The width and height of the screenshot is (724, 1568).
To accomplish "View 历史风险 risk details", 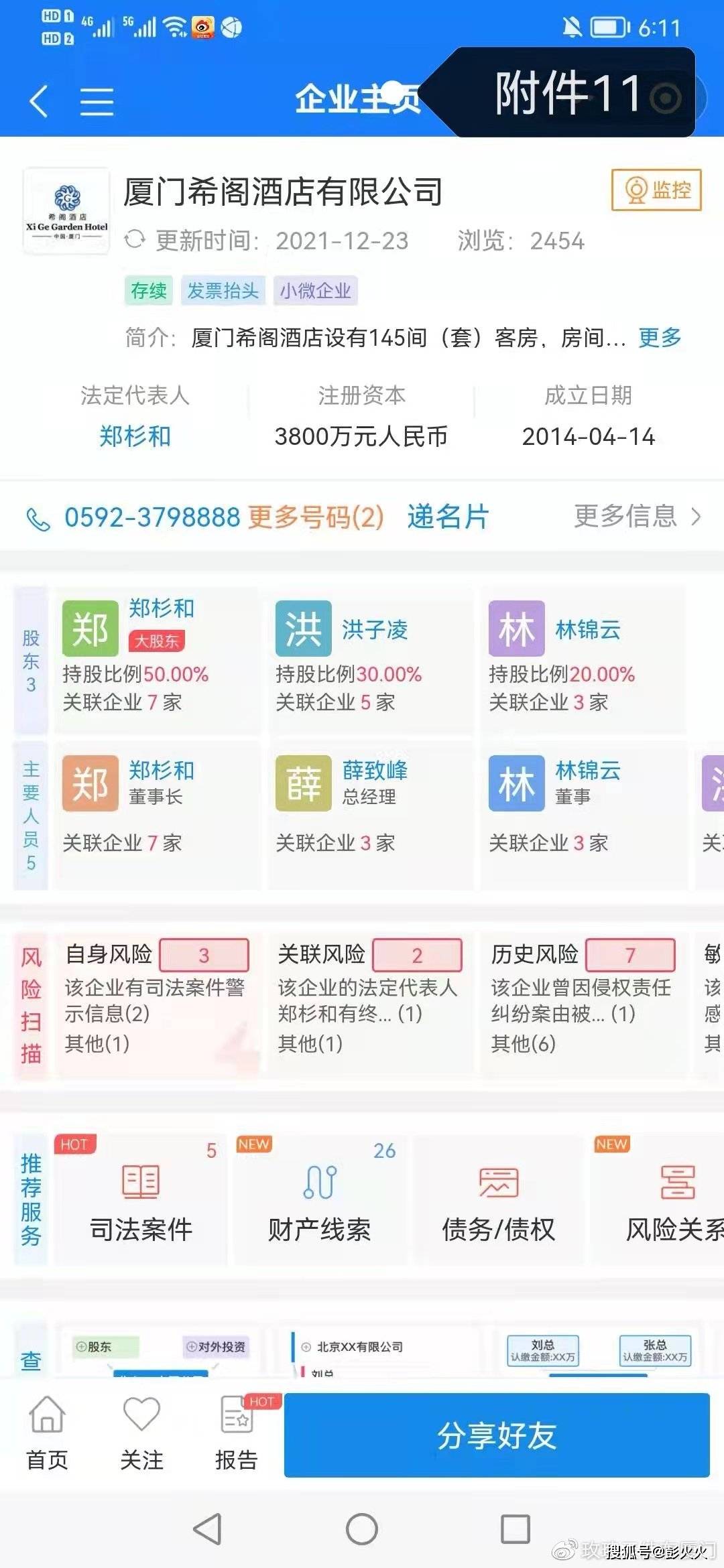I will tap(583, 998).
